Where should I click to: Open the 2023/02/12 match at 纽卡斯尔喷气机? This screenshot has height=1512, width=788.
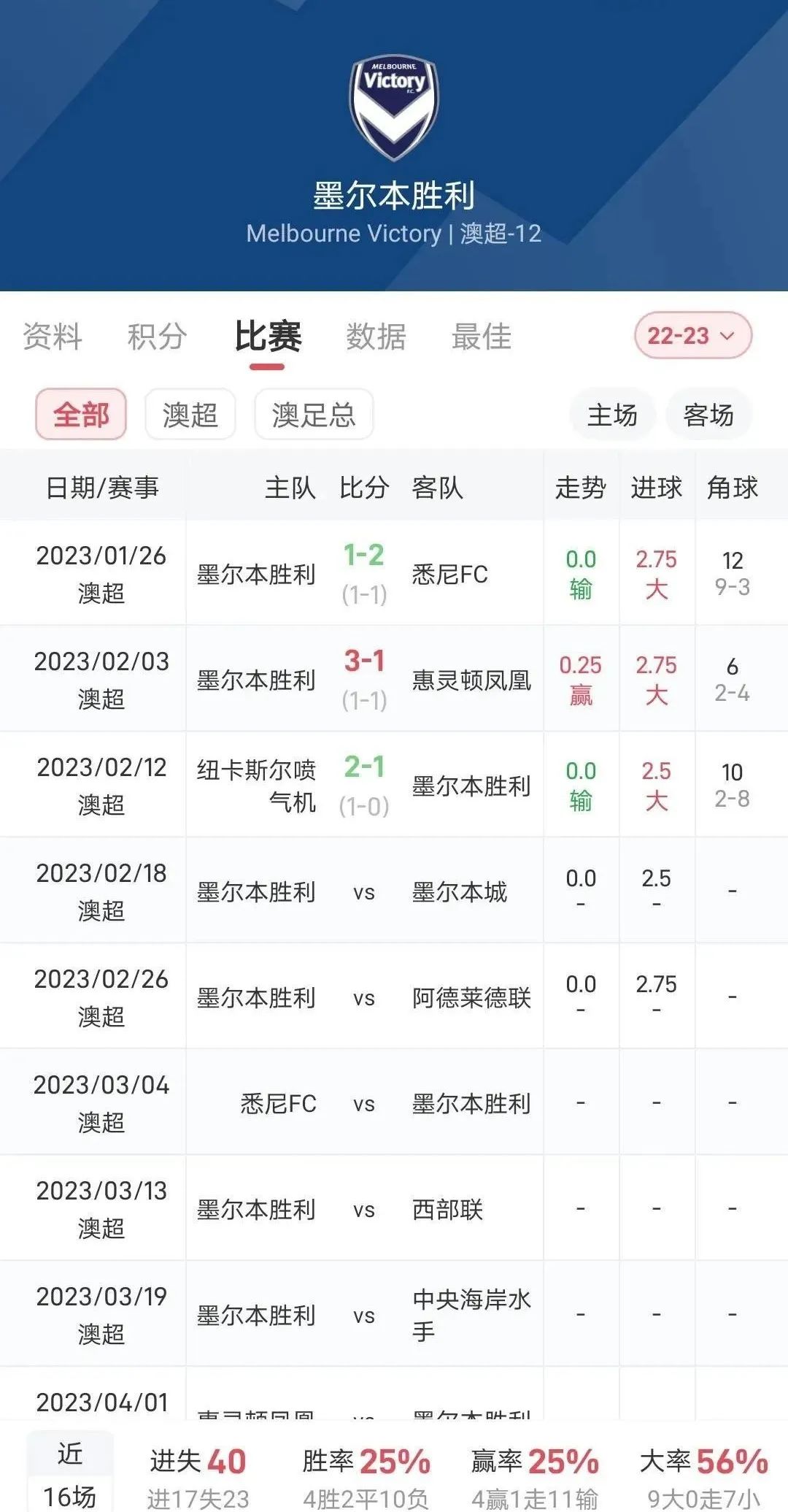pos(394,785)
